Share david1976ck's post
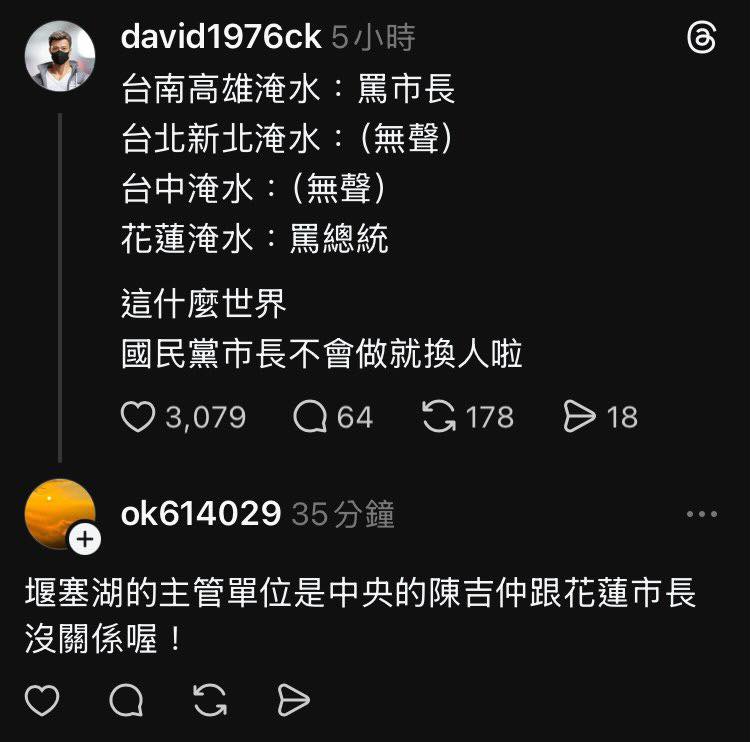 coord(580,417)
